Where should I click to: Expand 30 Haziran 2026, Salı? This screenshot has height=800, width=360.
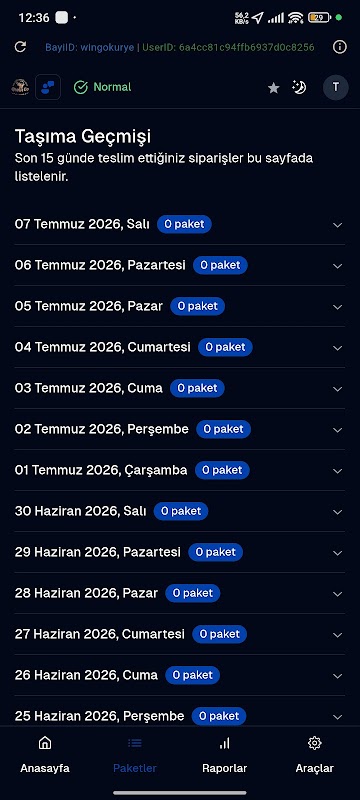(179, 511)
